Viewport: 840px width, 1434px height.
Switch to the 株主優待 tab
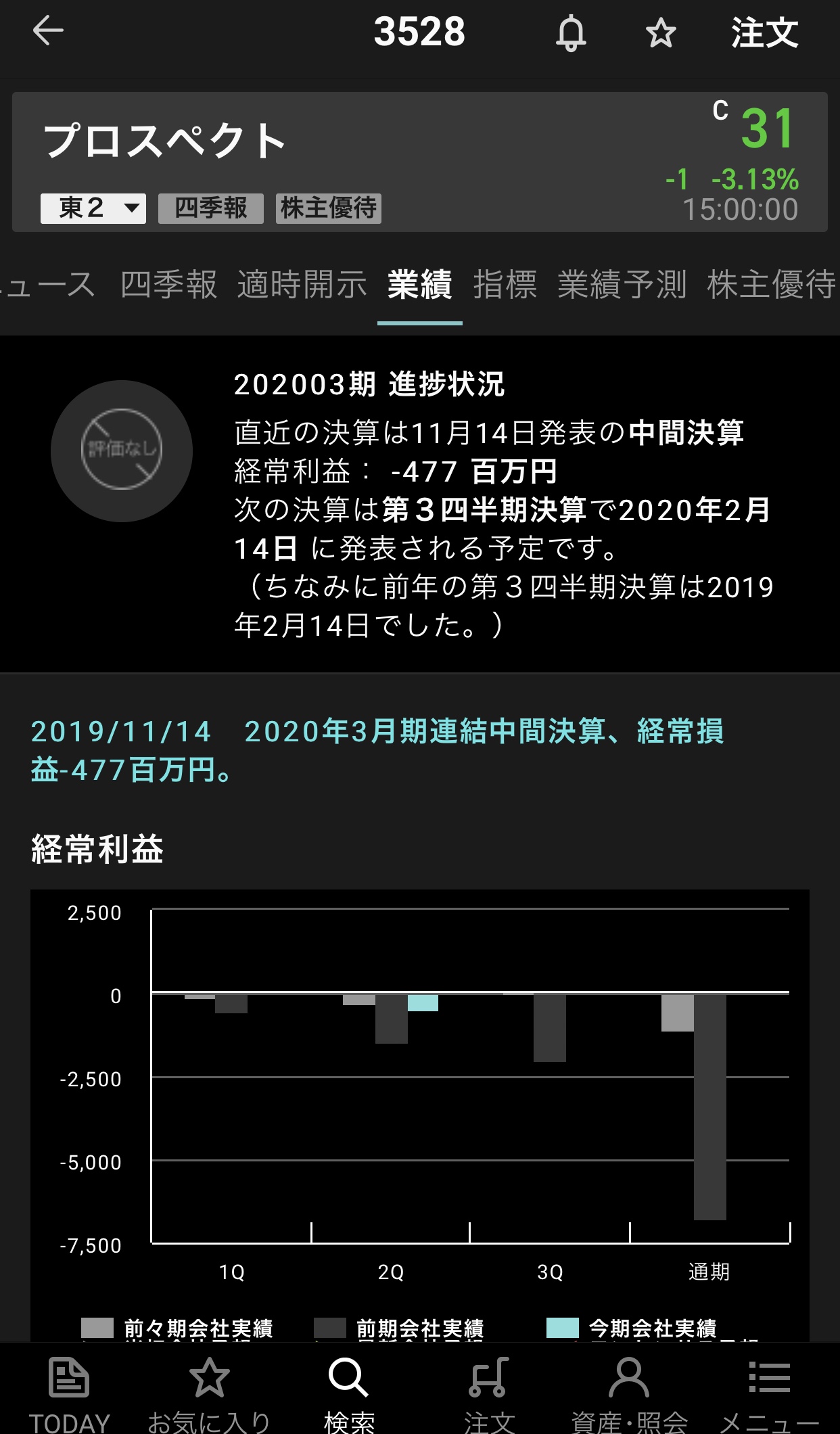pos(771,284)
